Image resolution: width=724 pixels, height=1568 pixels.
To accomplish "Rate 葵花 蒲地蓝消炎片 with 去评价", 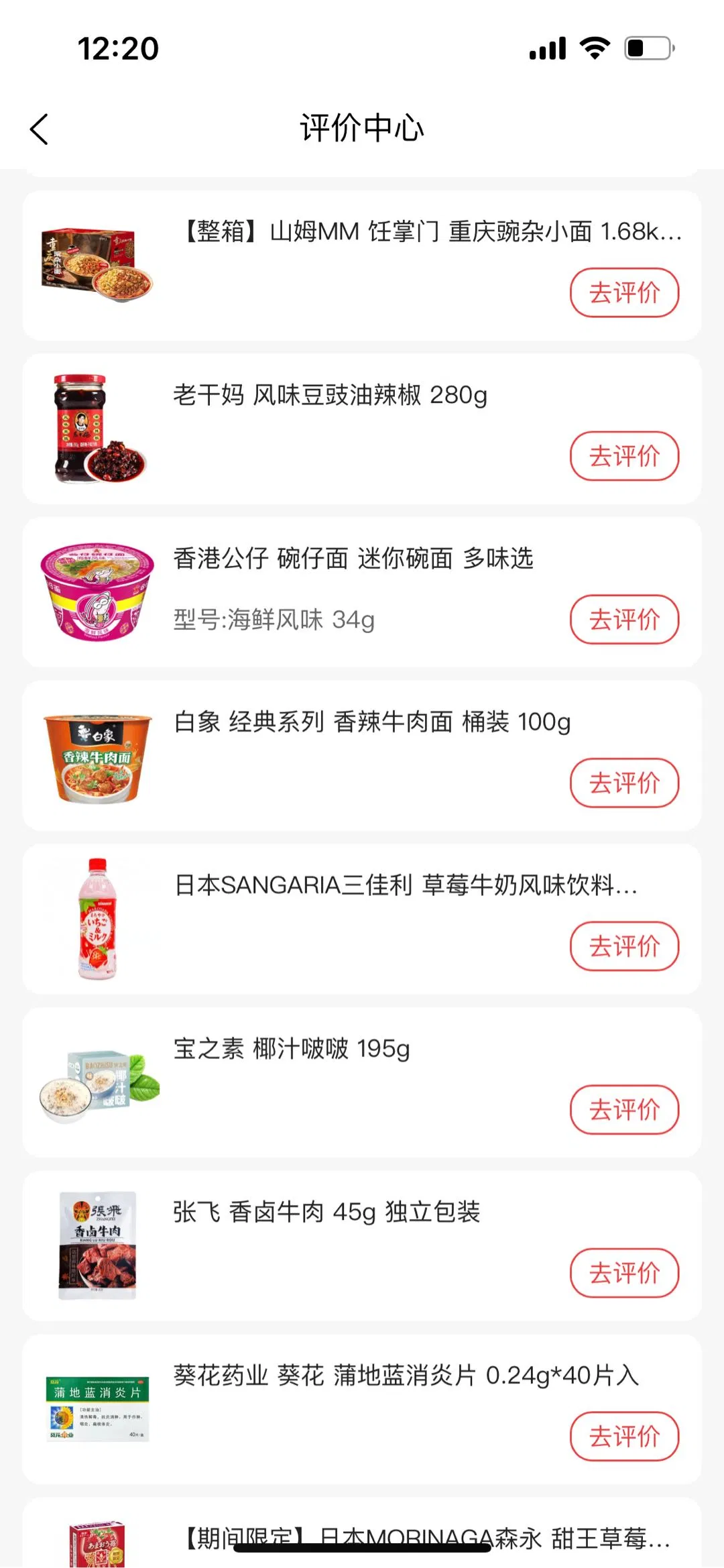I will tap(624, 1437).
